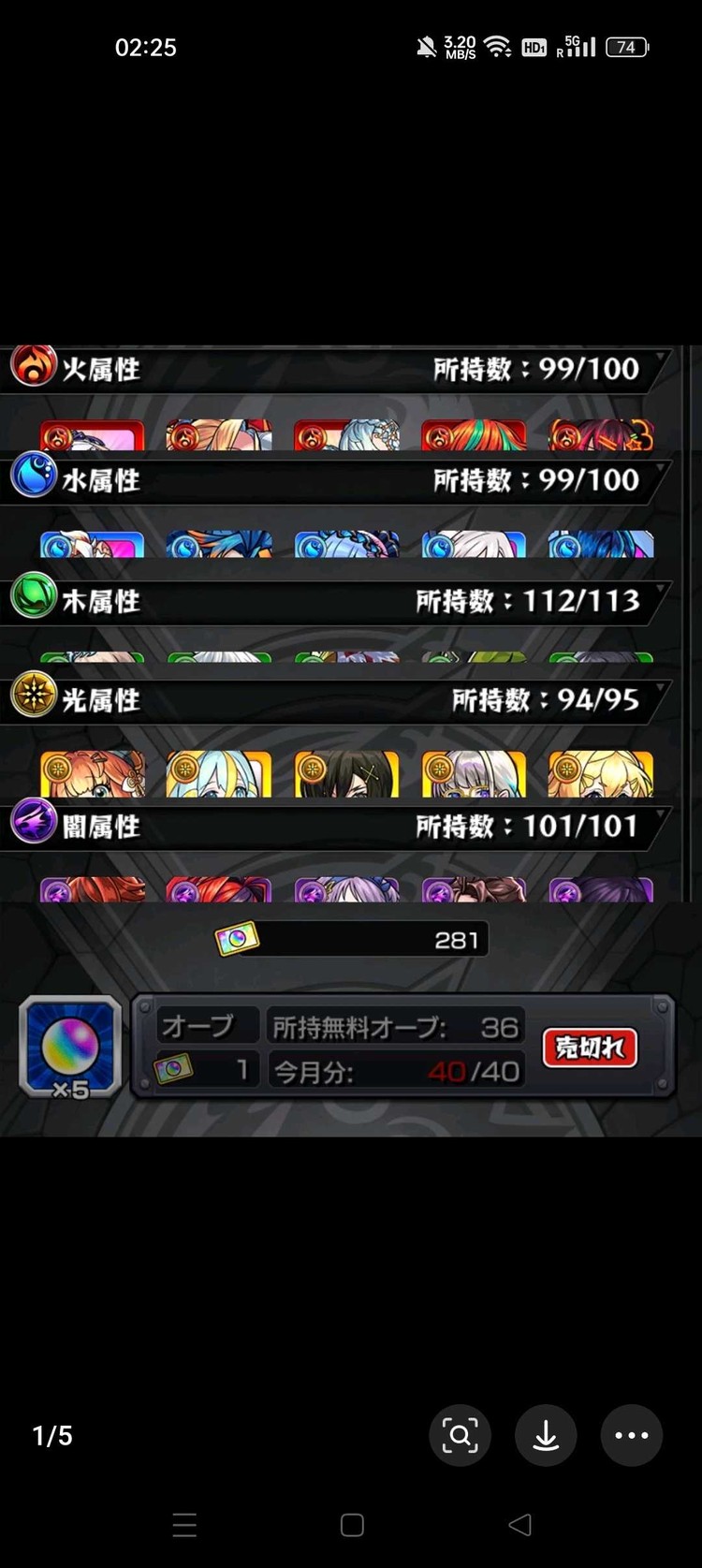
Task: Tap the wood attribute green icon
Action: (34, 600)
